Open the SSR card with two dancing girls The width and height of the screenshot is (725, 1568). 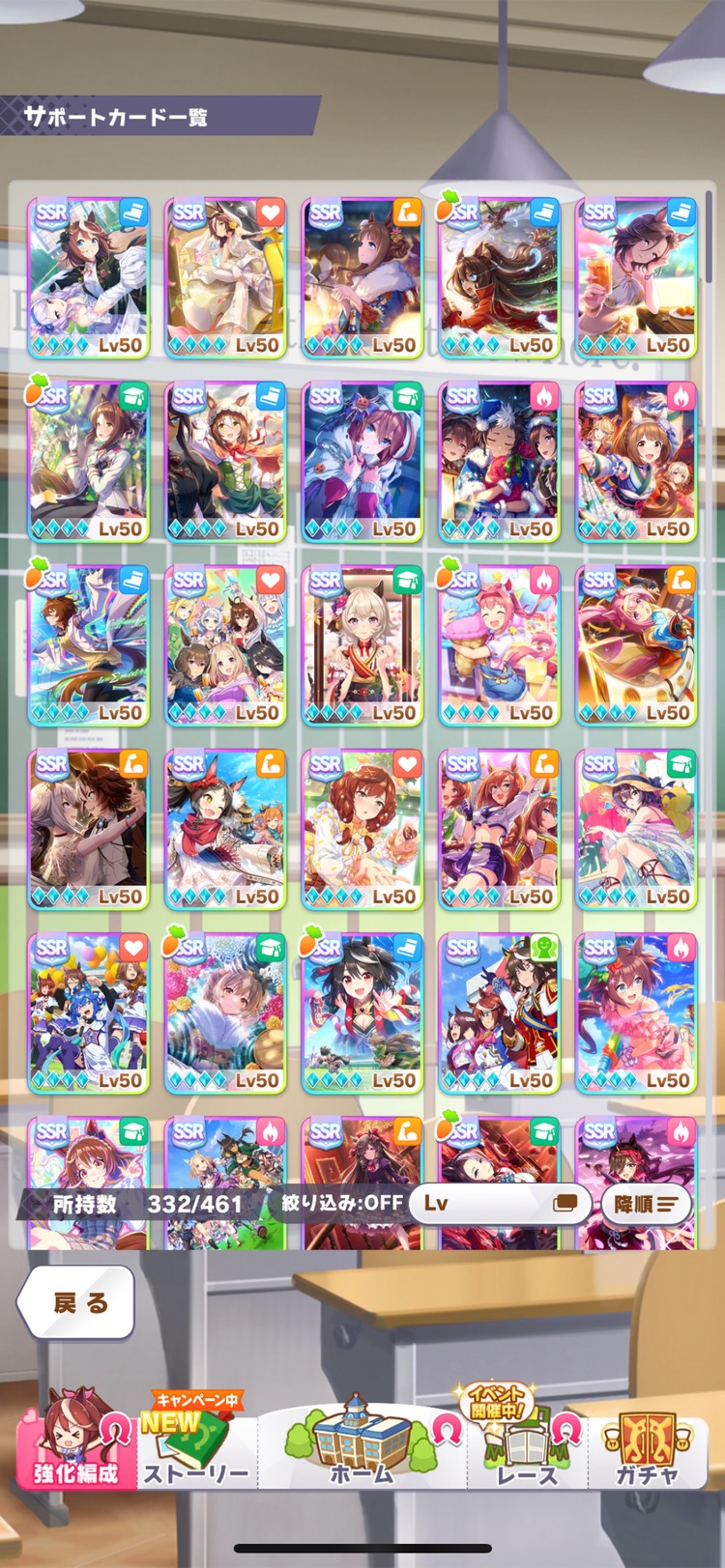point(88,829)
